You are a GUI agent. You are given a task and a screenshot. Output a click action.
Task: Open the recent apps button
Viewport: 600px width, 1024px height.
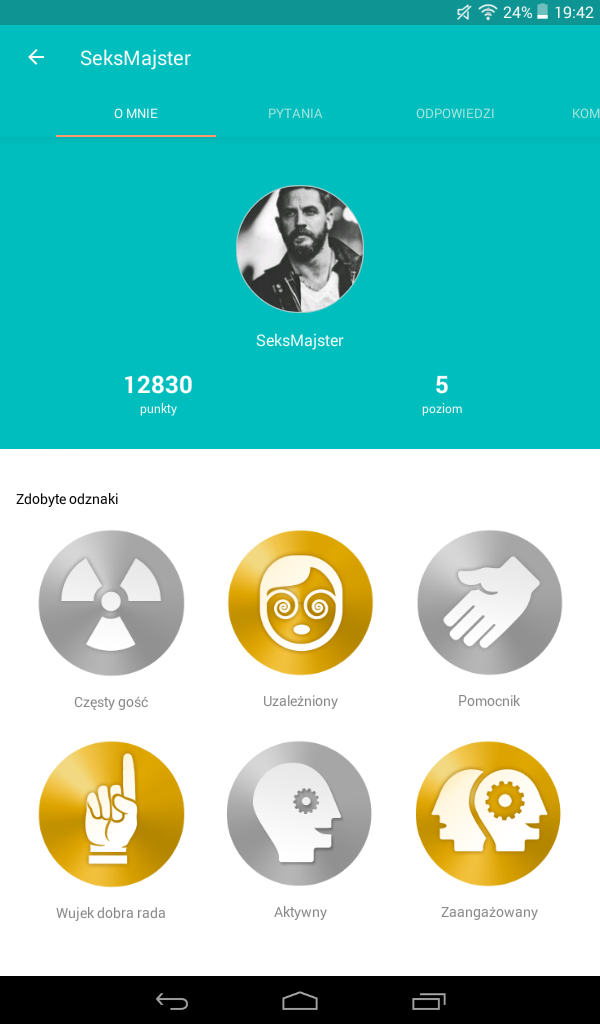pyautogui.click(x=428, y=1000)
